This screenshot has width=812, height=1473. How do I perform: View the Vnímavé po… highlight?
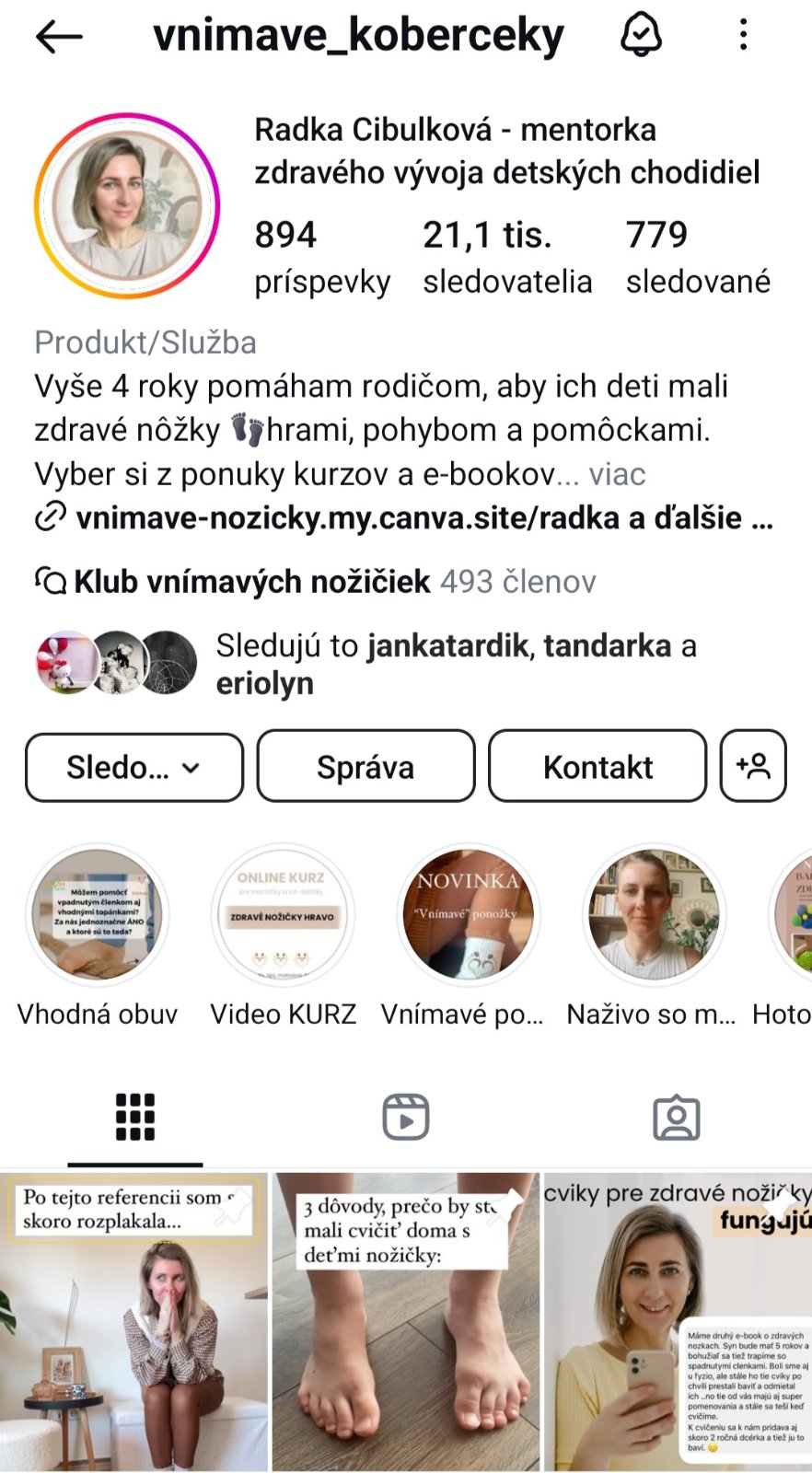click(x=469, y=915)
